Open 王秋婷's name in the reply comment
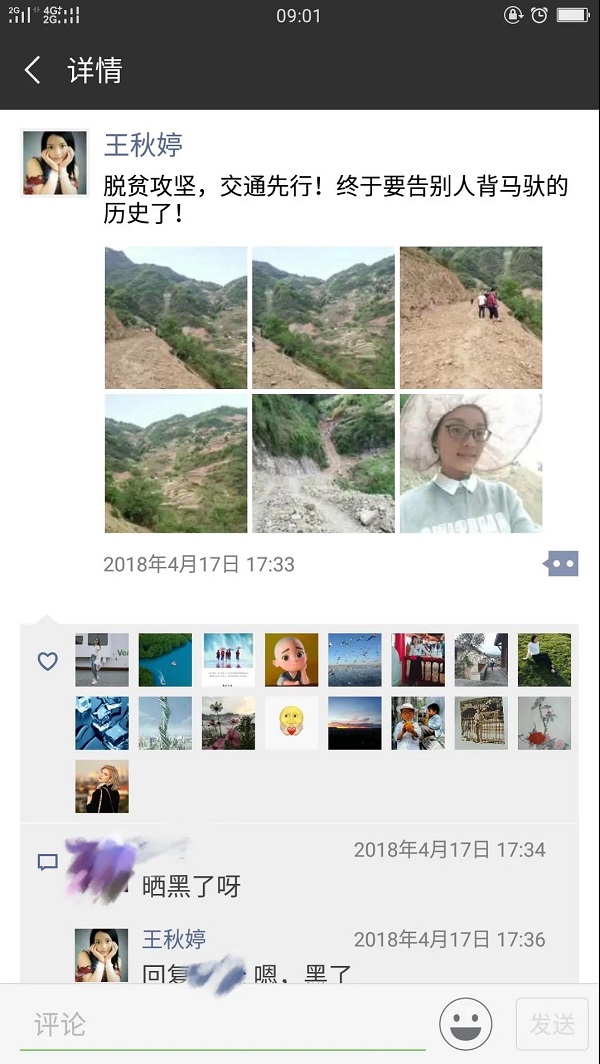 coord(174,940)
